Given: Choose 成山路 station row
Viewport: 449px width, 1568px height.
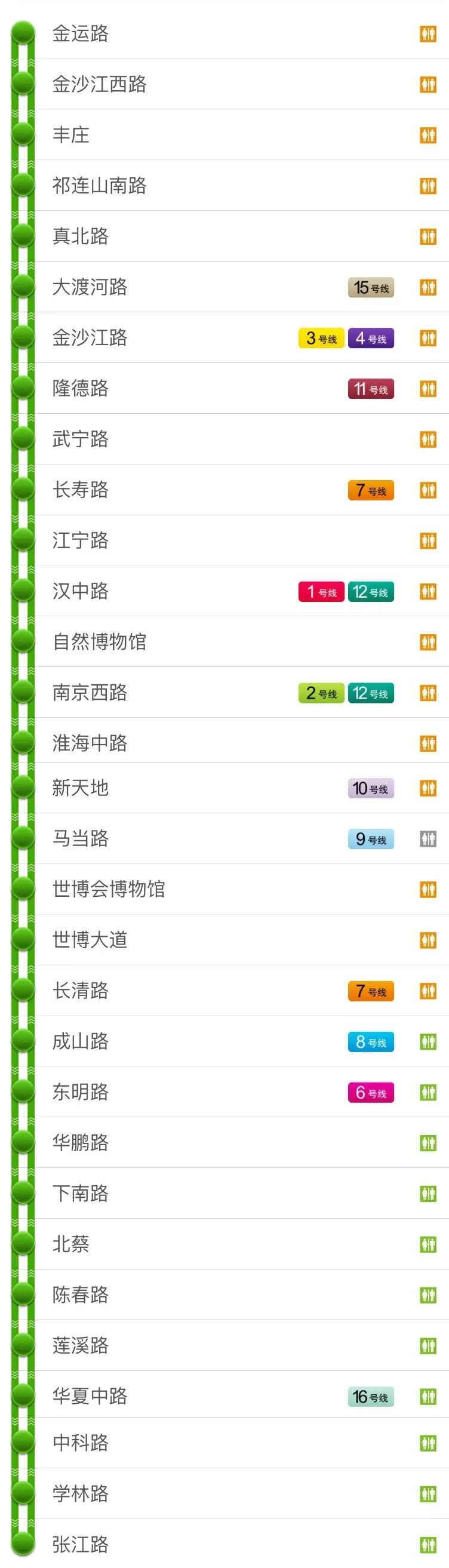Looking at the screenshot, I should 81,1041.
